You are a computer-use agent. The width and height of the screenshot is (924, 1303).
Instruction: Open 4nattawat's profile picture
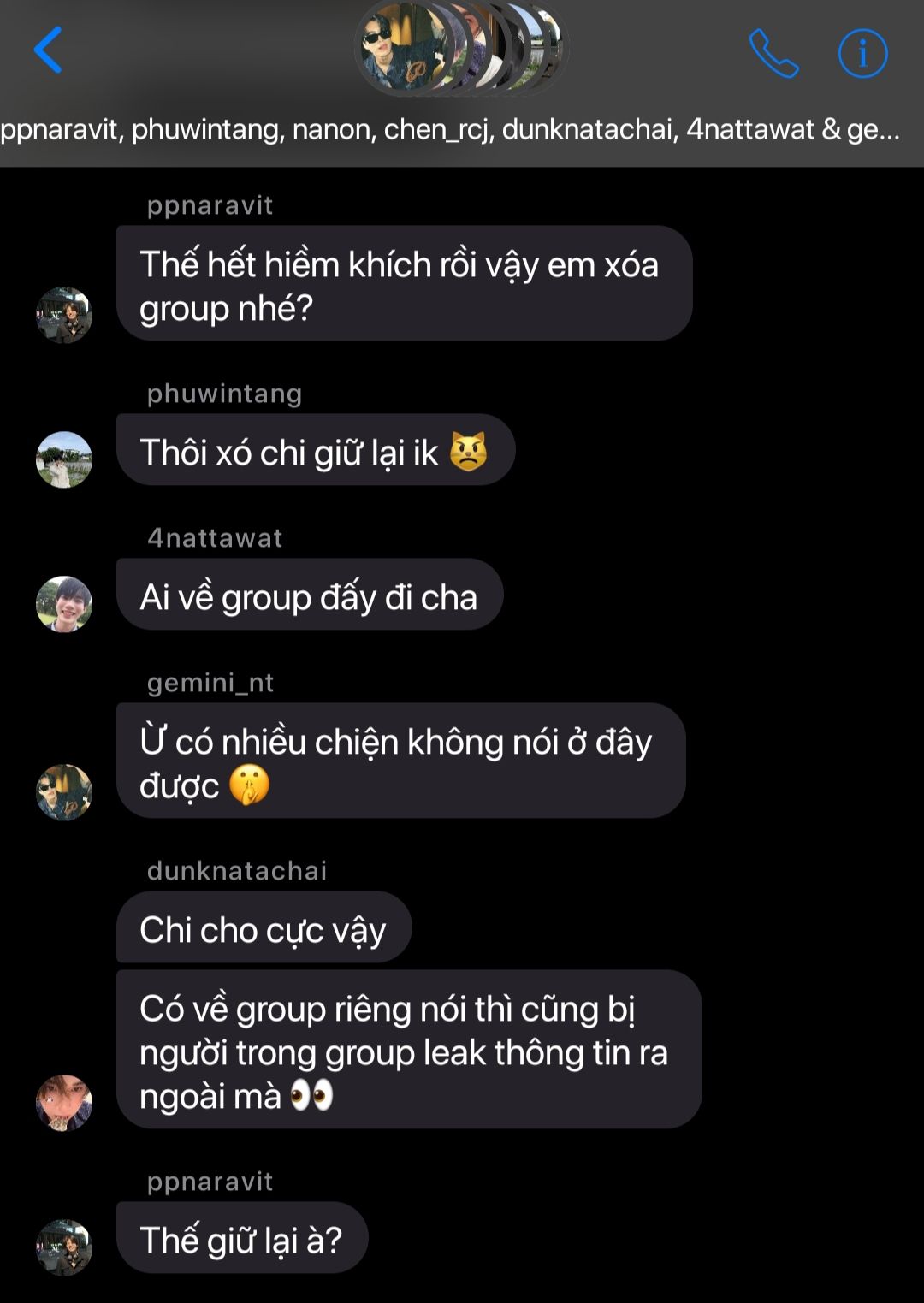[64, 604]
